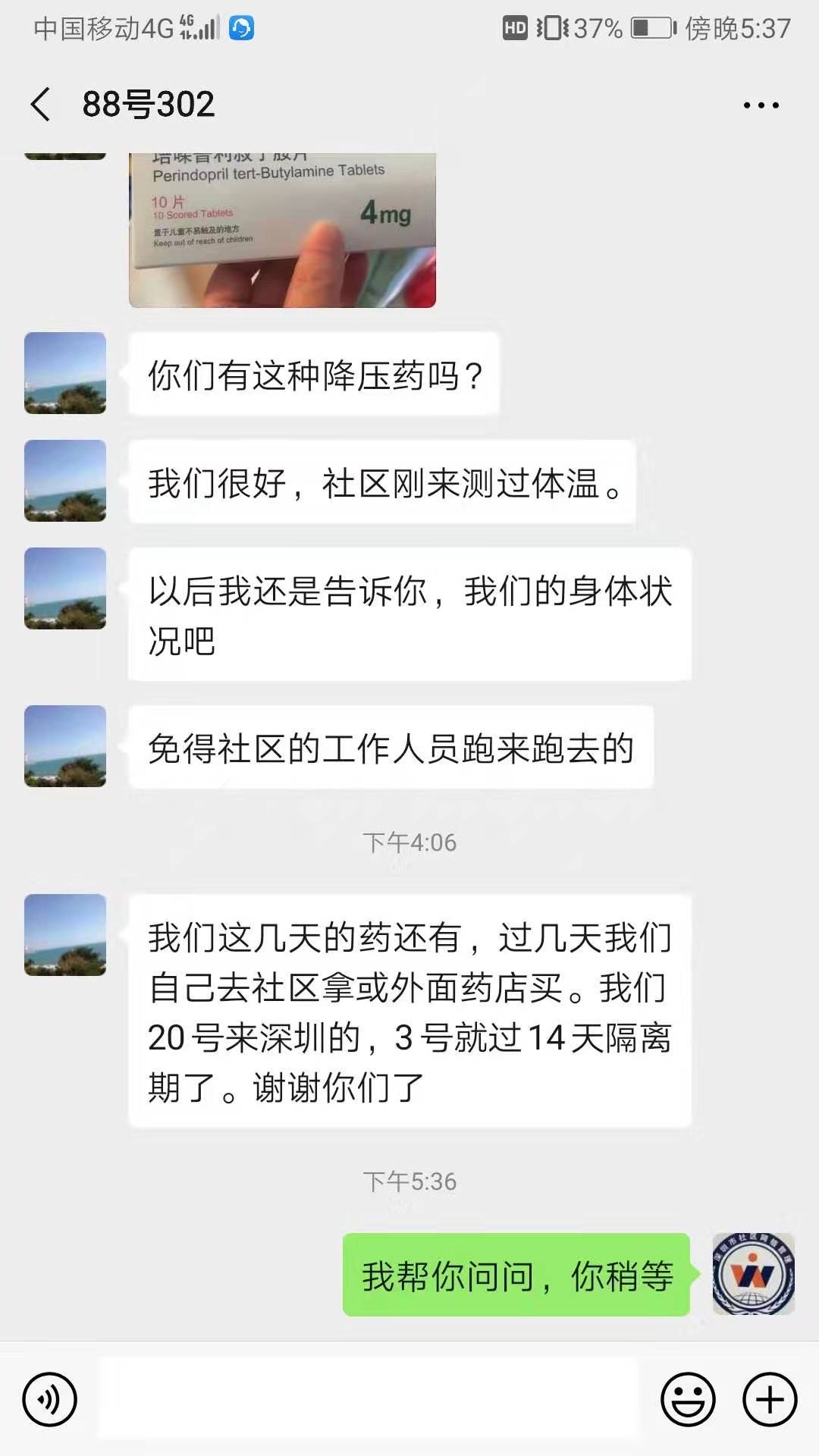Screen dimensions: 819x1456
Task: Open the Perindopril tablets photo message
Action: [x=282, y=229]
